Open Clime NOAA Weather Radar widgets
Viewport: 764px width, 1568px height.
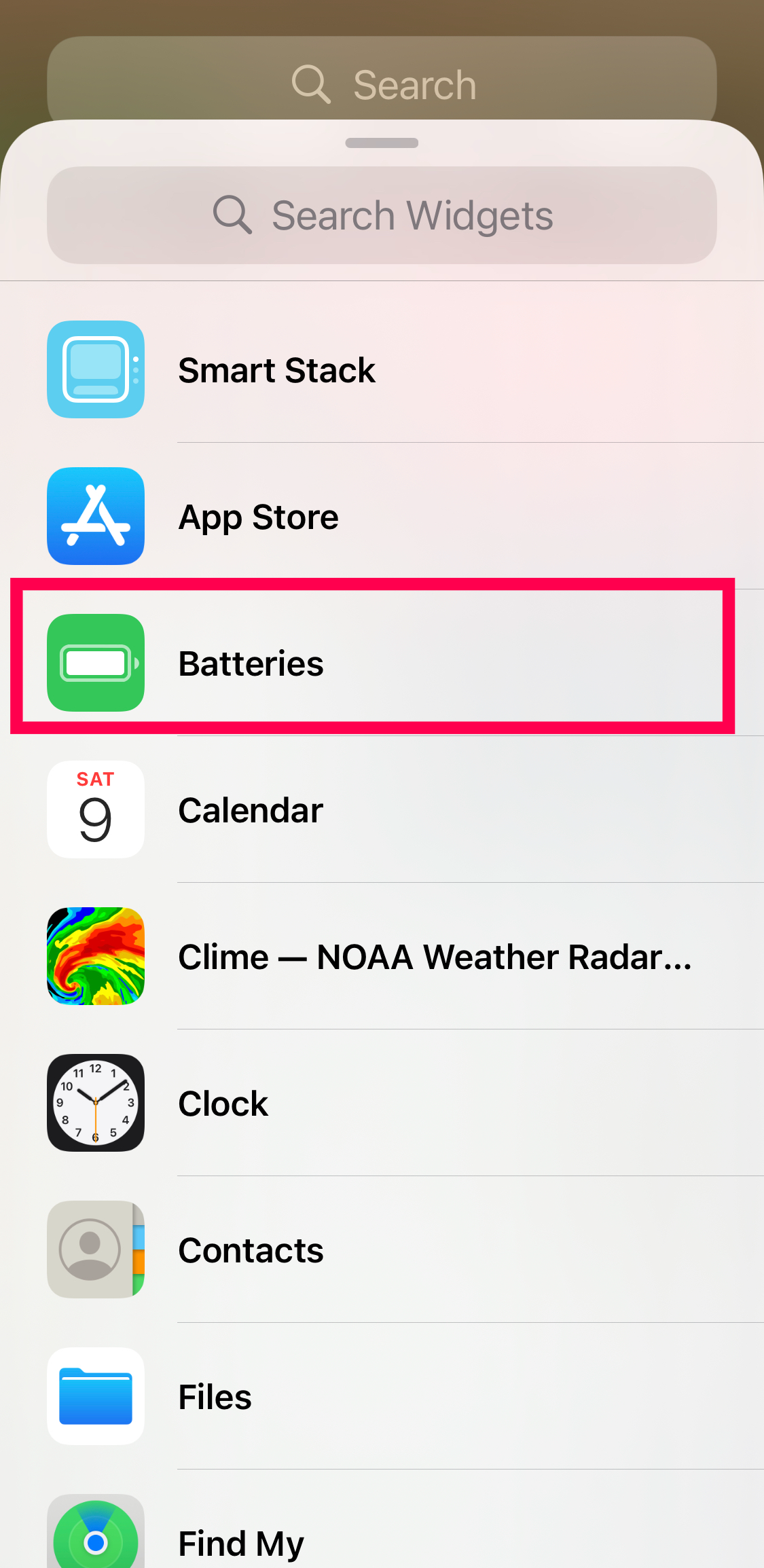(x=382, y=956)
